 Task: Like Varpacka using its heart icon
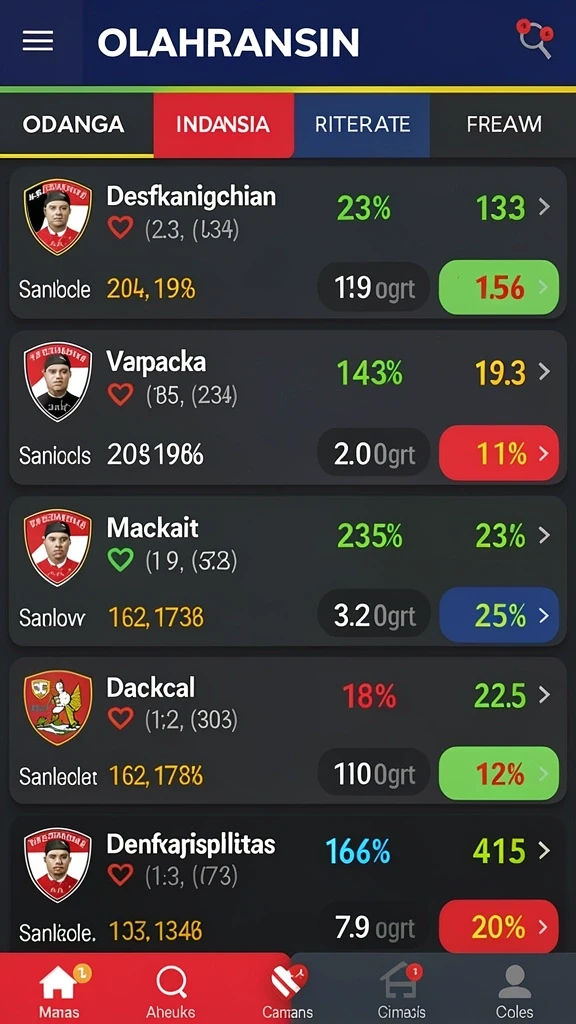[x=120, y=394]
